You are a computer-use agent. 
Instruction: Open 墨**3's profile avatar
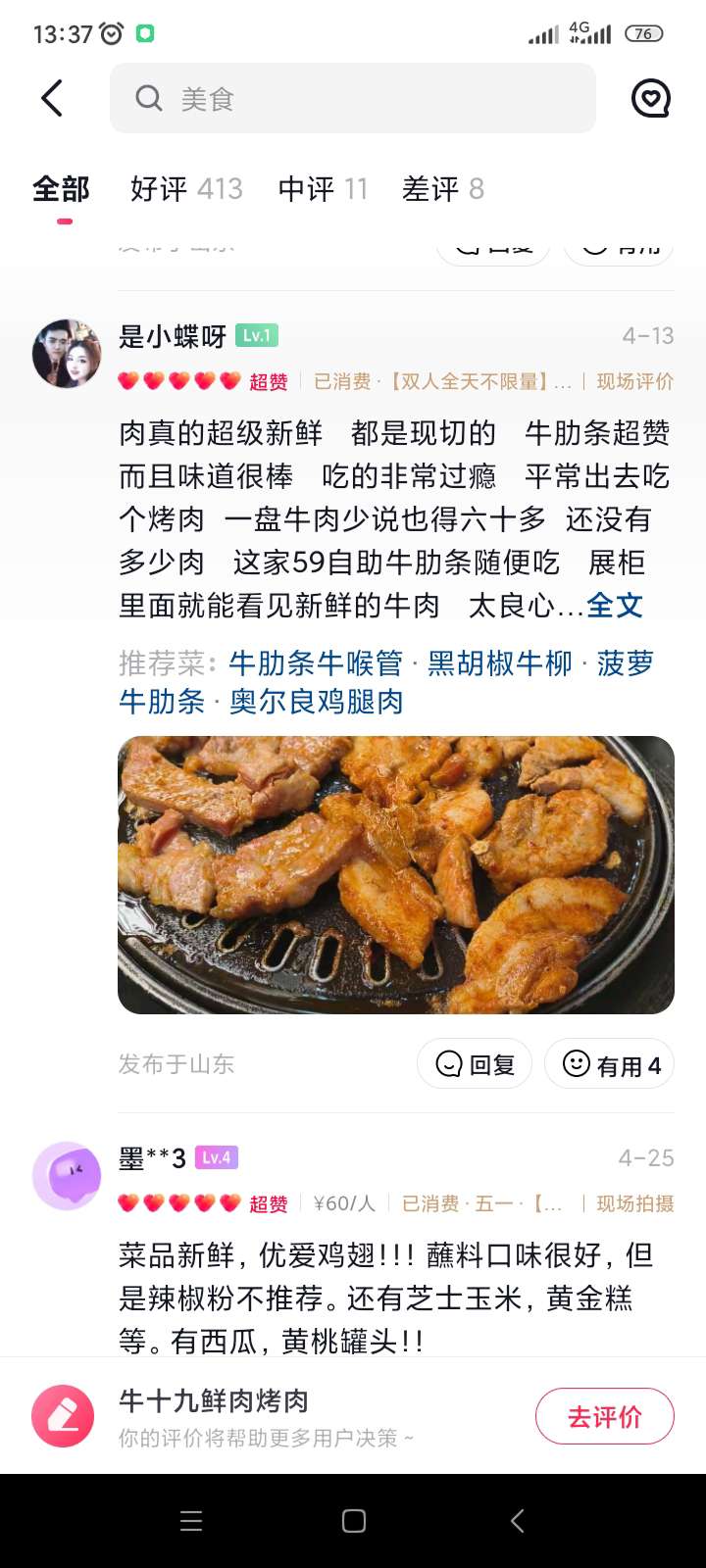[67, 1175]
